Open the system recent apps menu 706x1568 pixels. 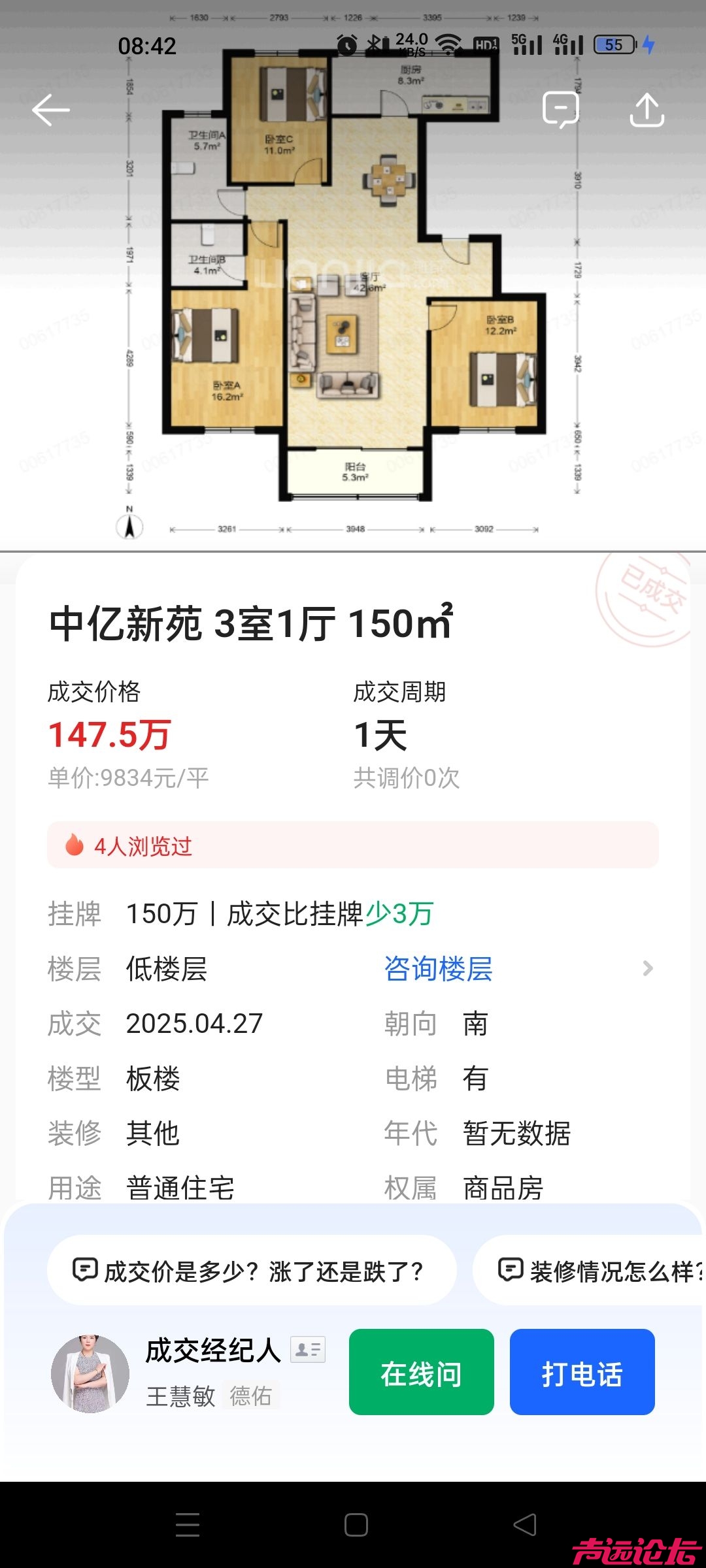click(188, 1525)
